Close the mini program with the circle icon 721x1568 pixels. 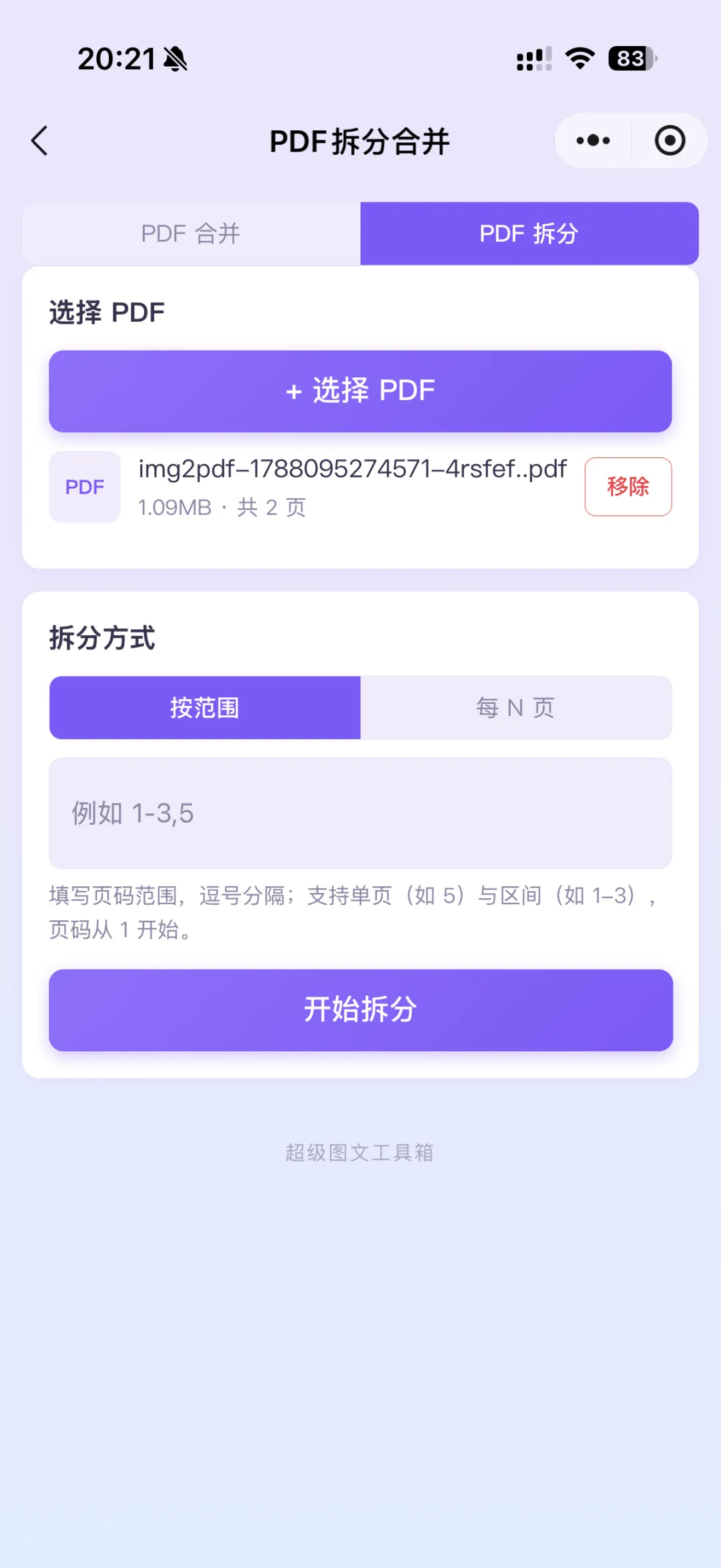[x=670, y=141]
